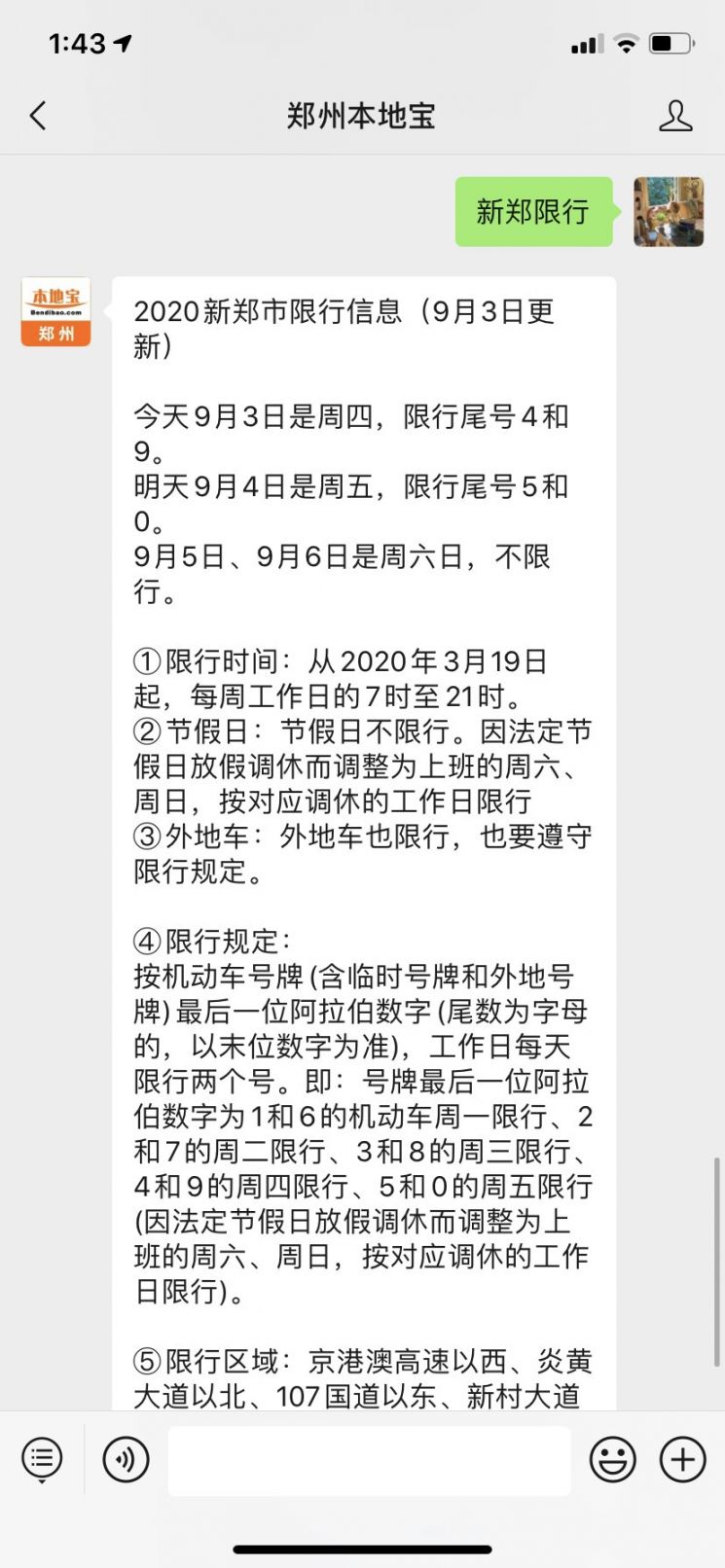Open the 本地宝 郑州 sender avatar
This screenshot has height=1568, width=725.
click(55, 311)
